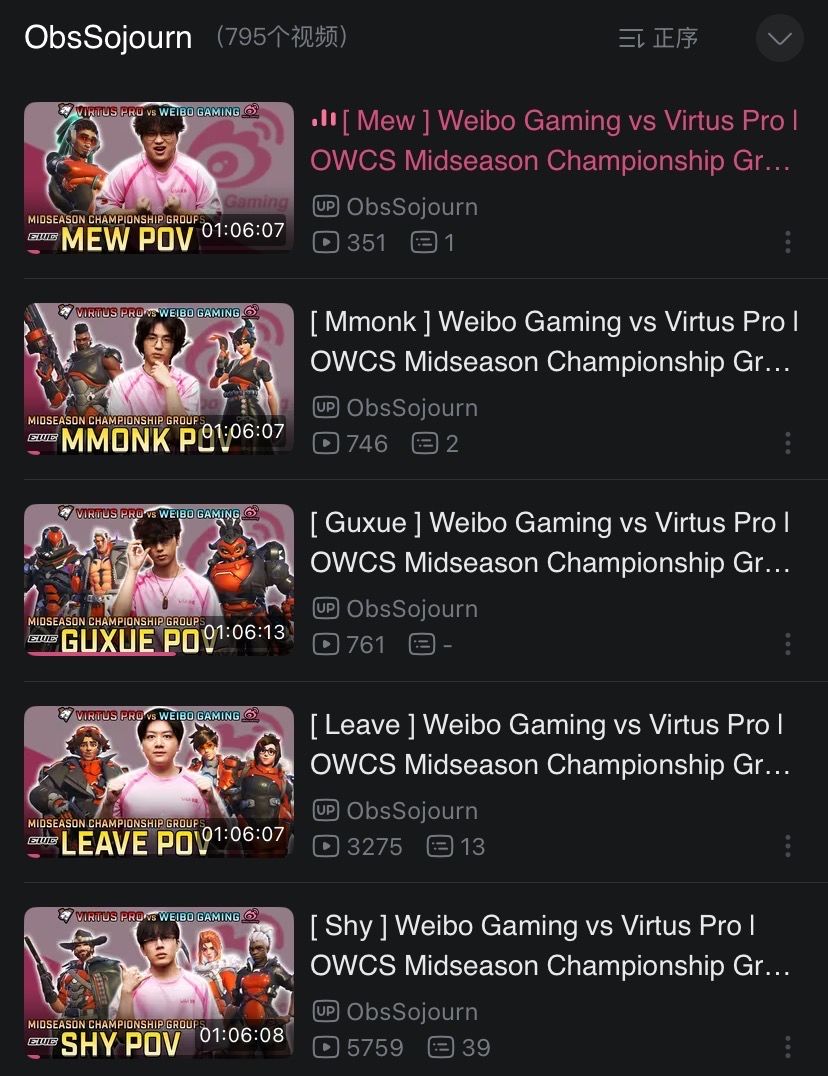Click uploader name ObsSojourn under Leave video

click(x=414, y=811)
